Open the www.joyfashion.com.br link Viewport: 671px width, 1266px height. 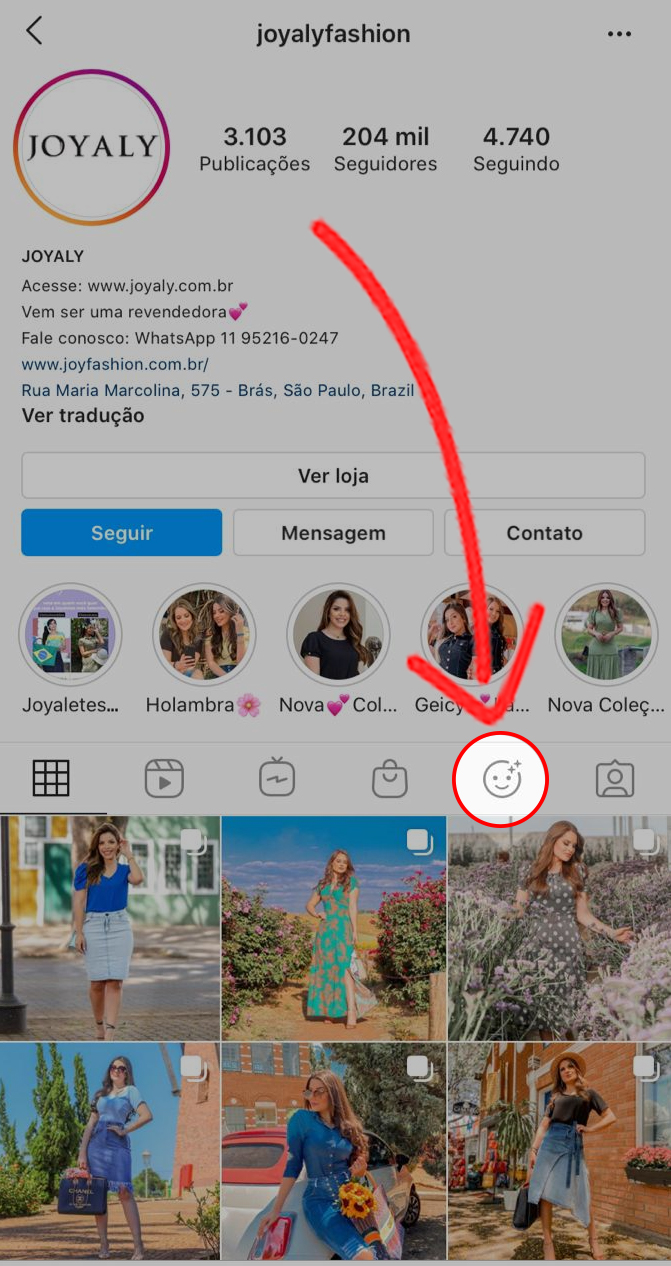(x=115, y=364)
